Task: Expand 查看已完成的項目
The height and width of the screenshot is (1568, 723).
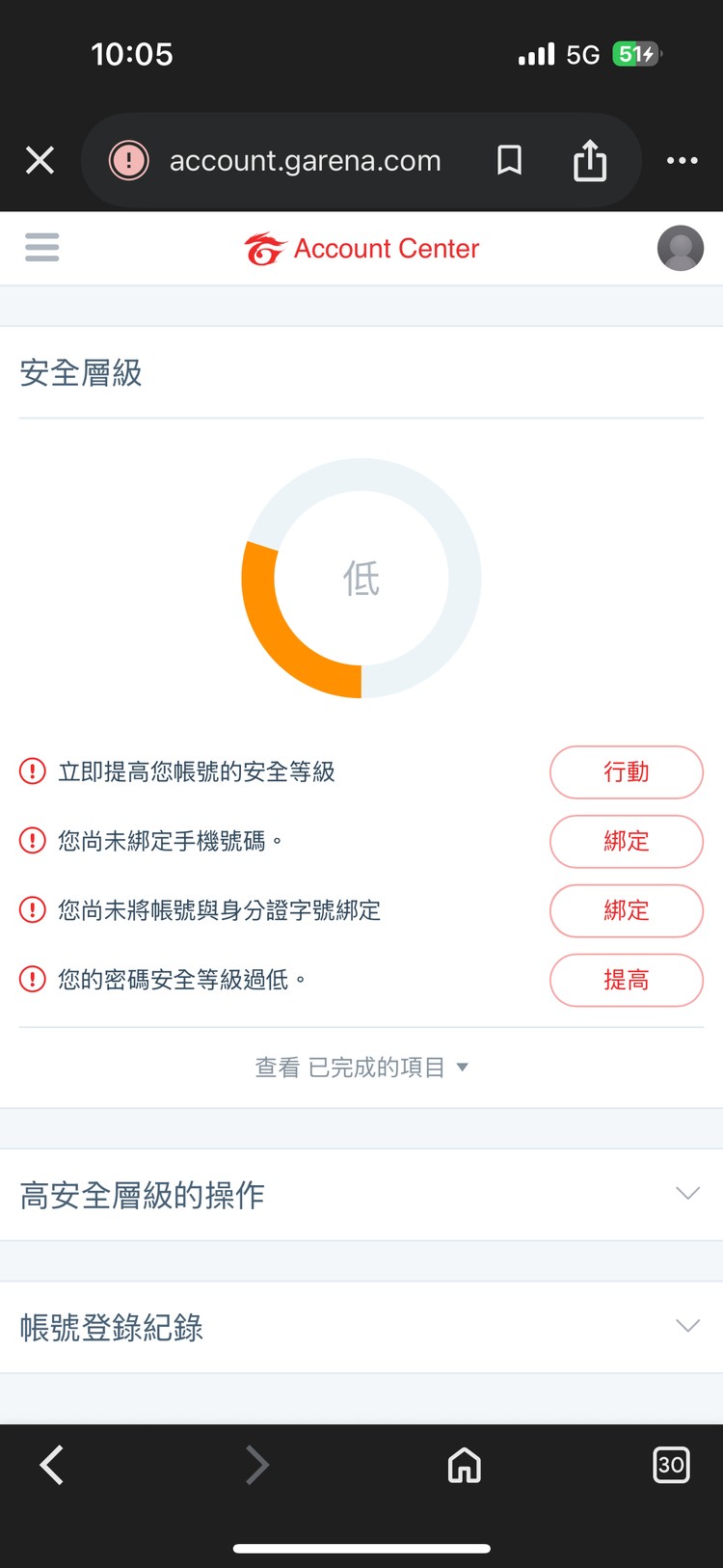Action: click(361, 1067)
